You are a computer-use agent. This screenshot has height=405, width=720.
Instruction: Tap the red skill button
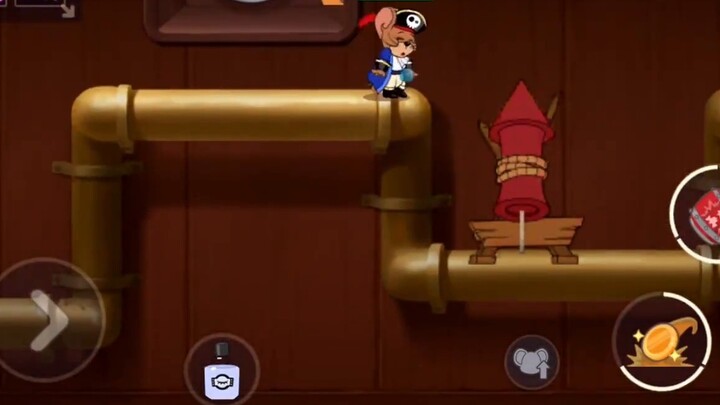(x=702, y=212)
